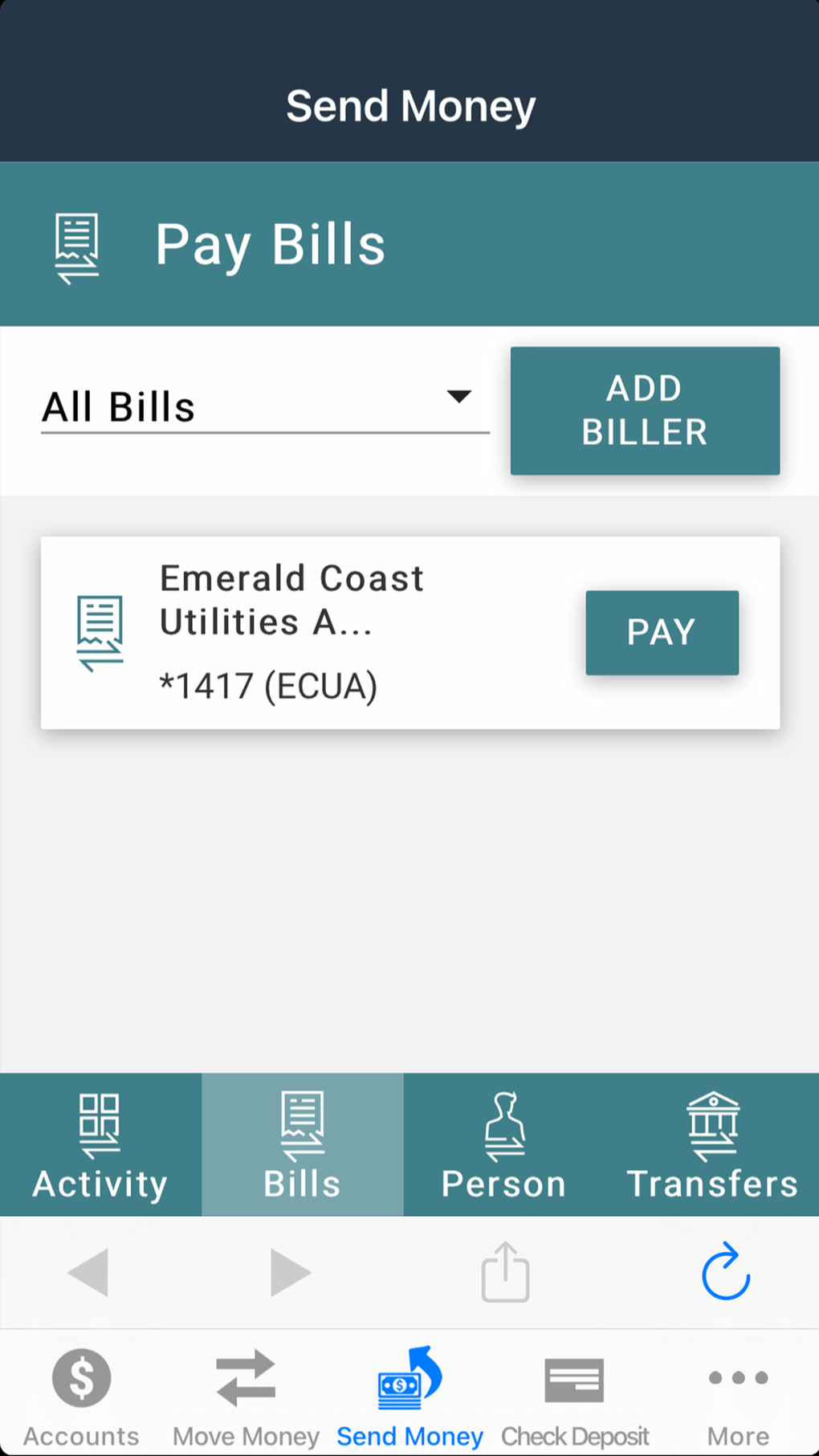
Task: Pay the Emerald Coast Utilities bill
Action: click(x=662, y=632)
